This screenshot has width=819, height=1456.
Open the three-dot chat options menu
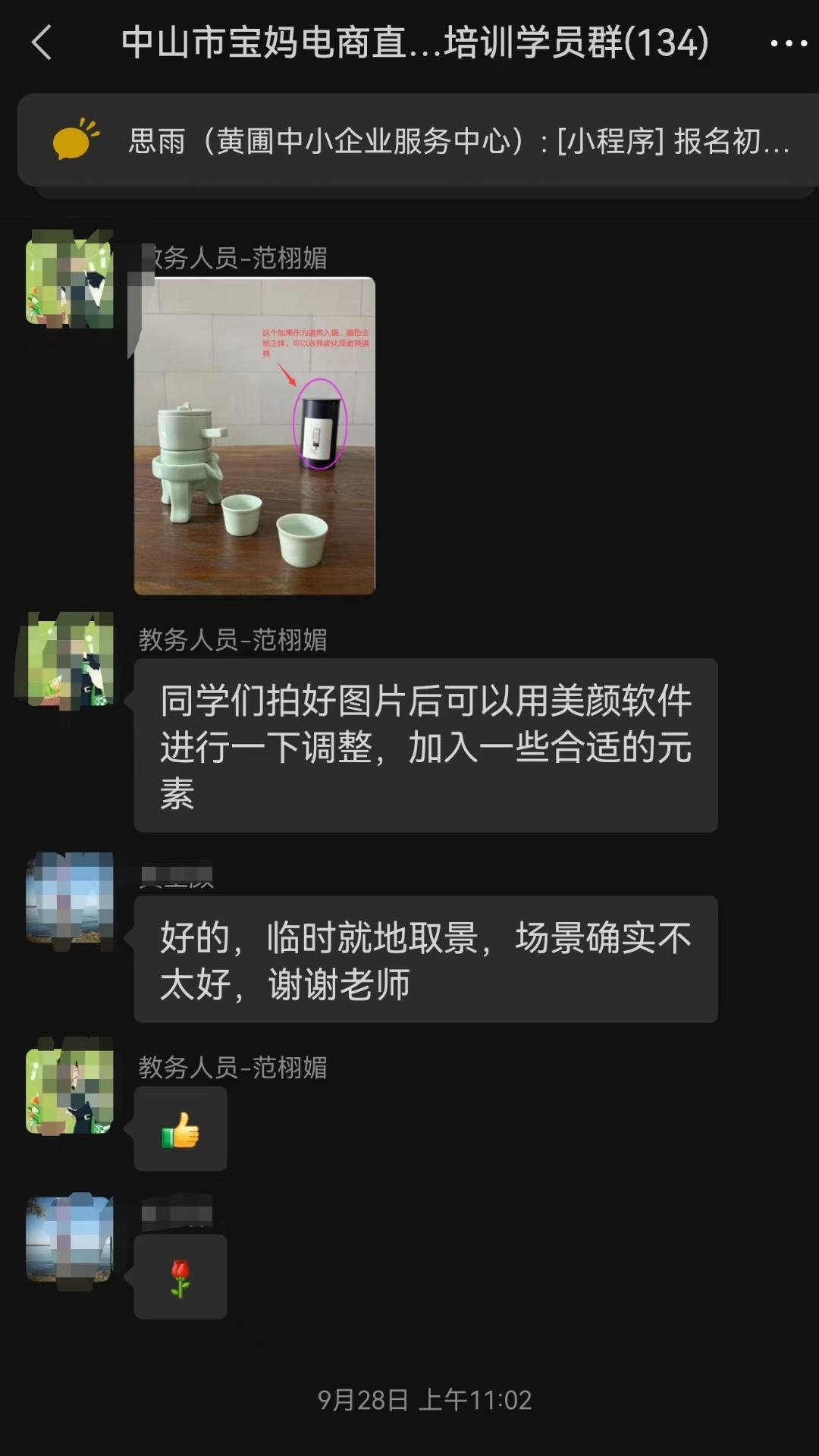click(x=788, y=43)
